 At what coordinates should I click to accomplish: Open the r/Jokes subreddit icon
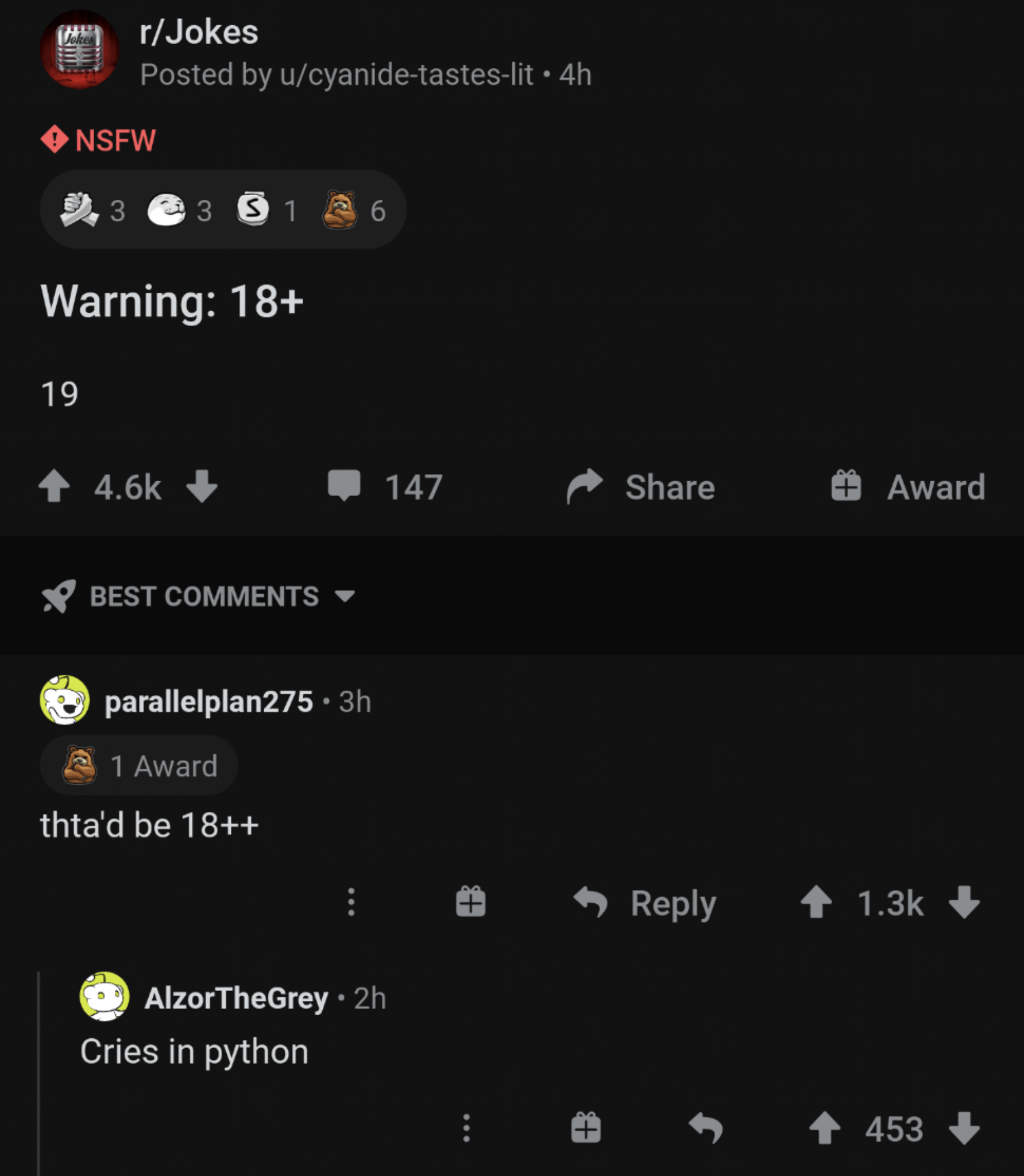coord(79,50)
